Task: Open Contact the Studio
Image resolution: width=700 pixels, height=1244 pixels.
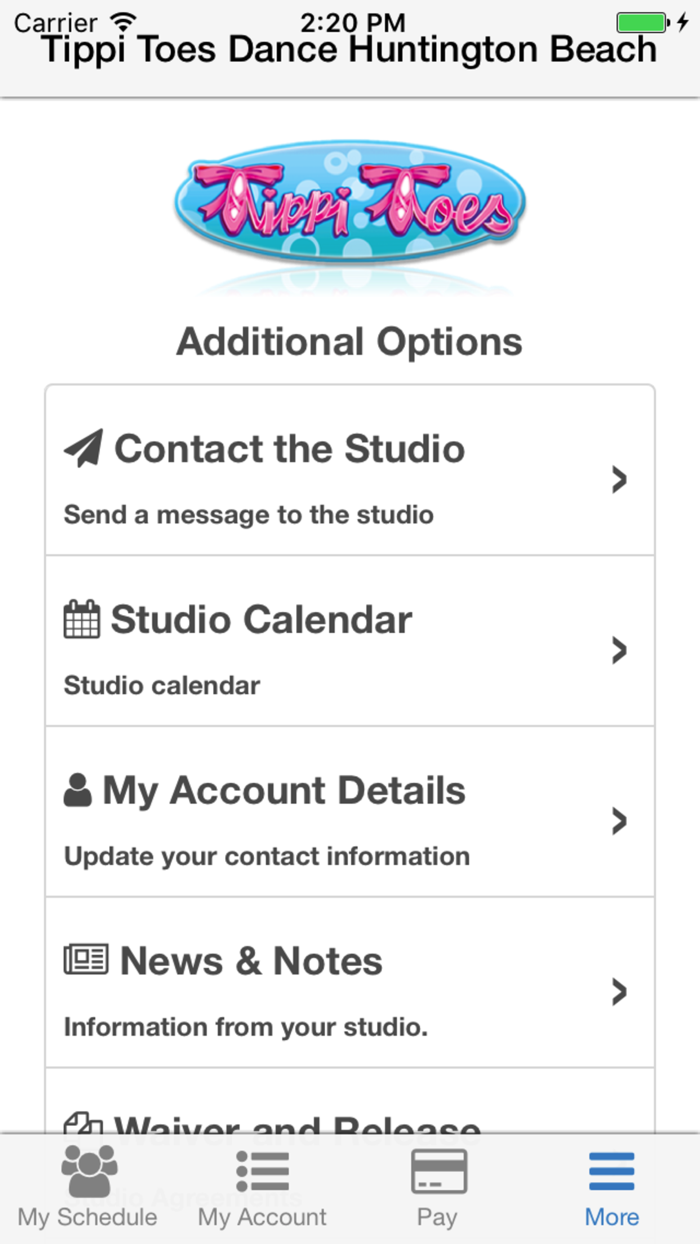Action: click(349, 471)
